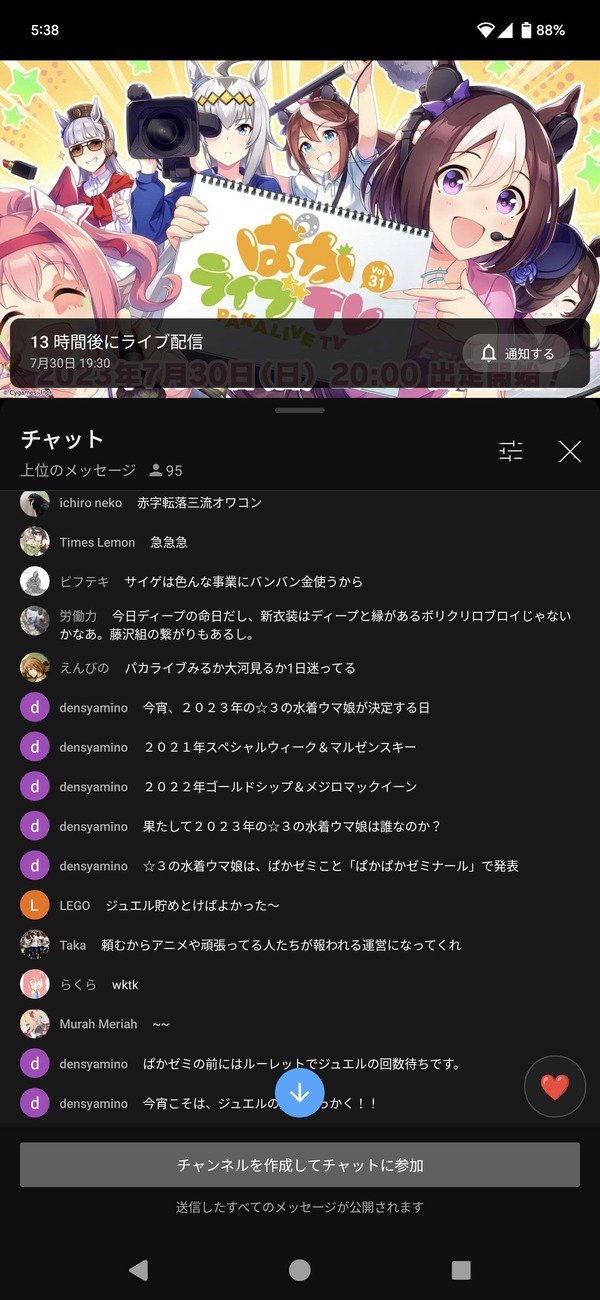This screenshot has height=1300, width=600.
Task: Go back with system navigation button
Action: pyautogui.click(x=139, y=1270)
